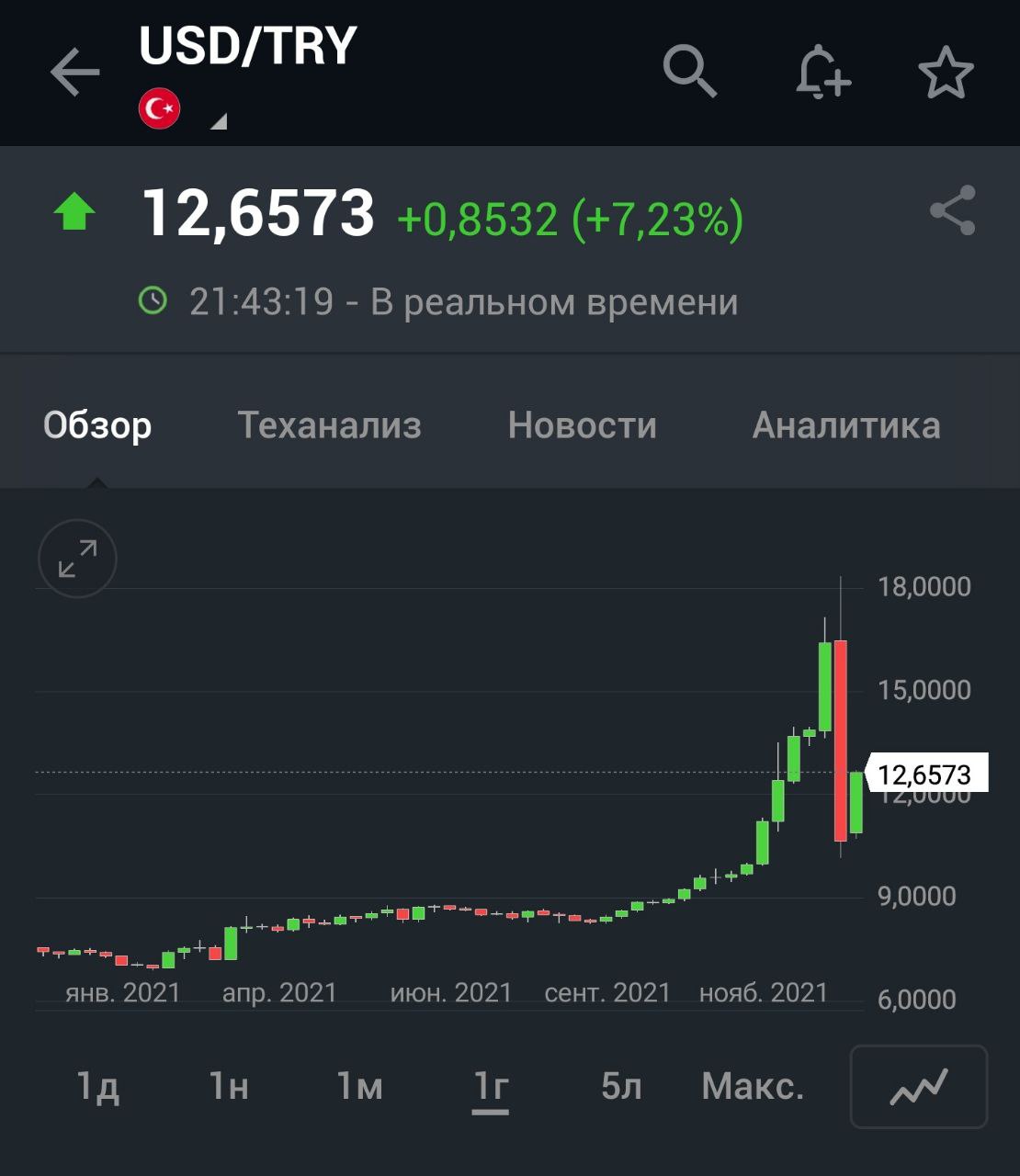Open the Аналитика tab
This screenshot has height=1176, width=1020.
point(845,425)
